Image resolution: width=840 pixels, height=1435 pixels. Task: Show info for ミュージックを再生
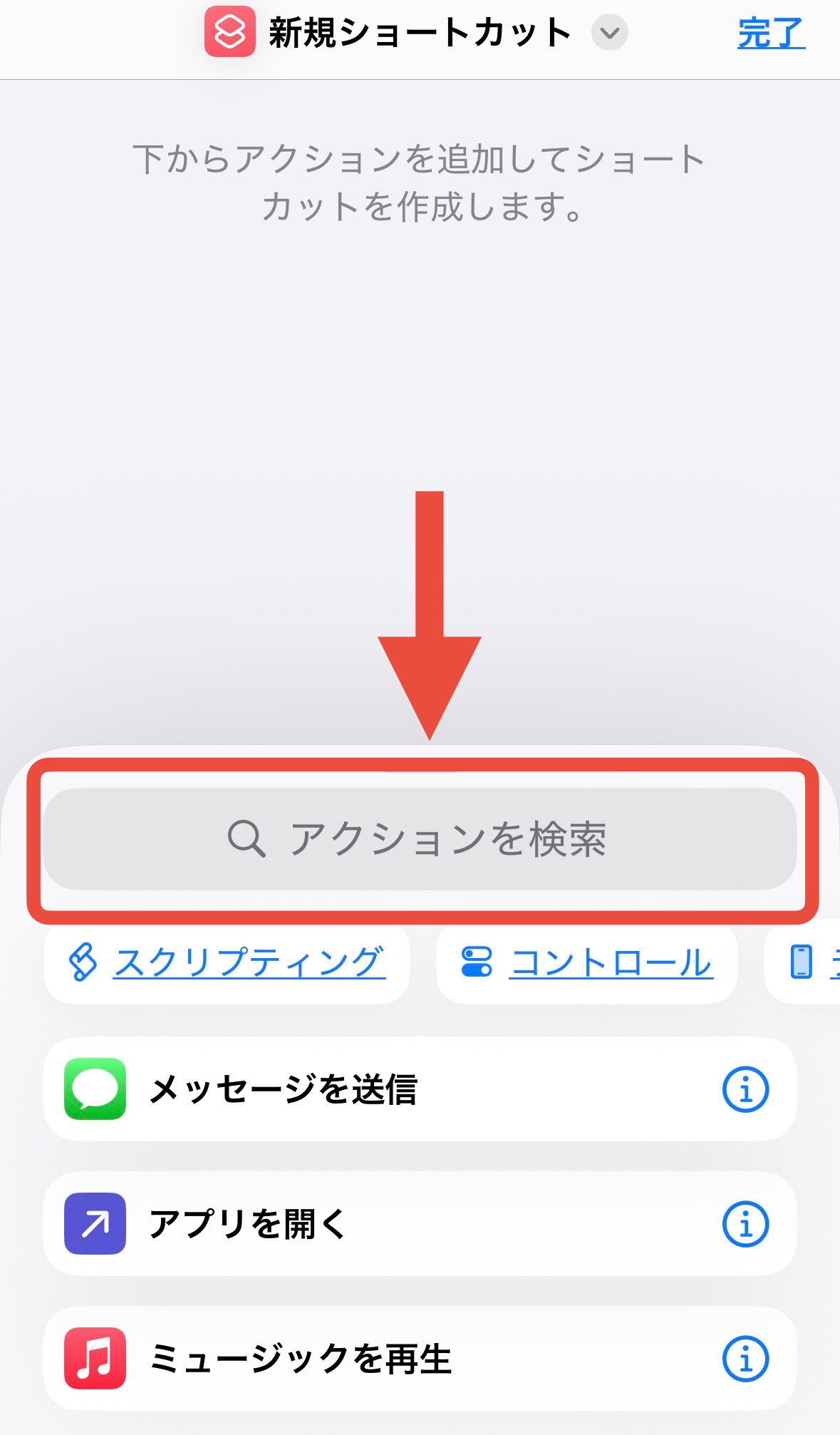click(746, 1359)
